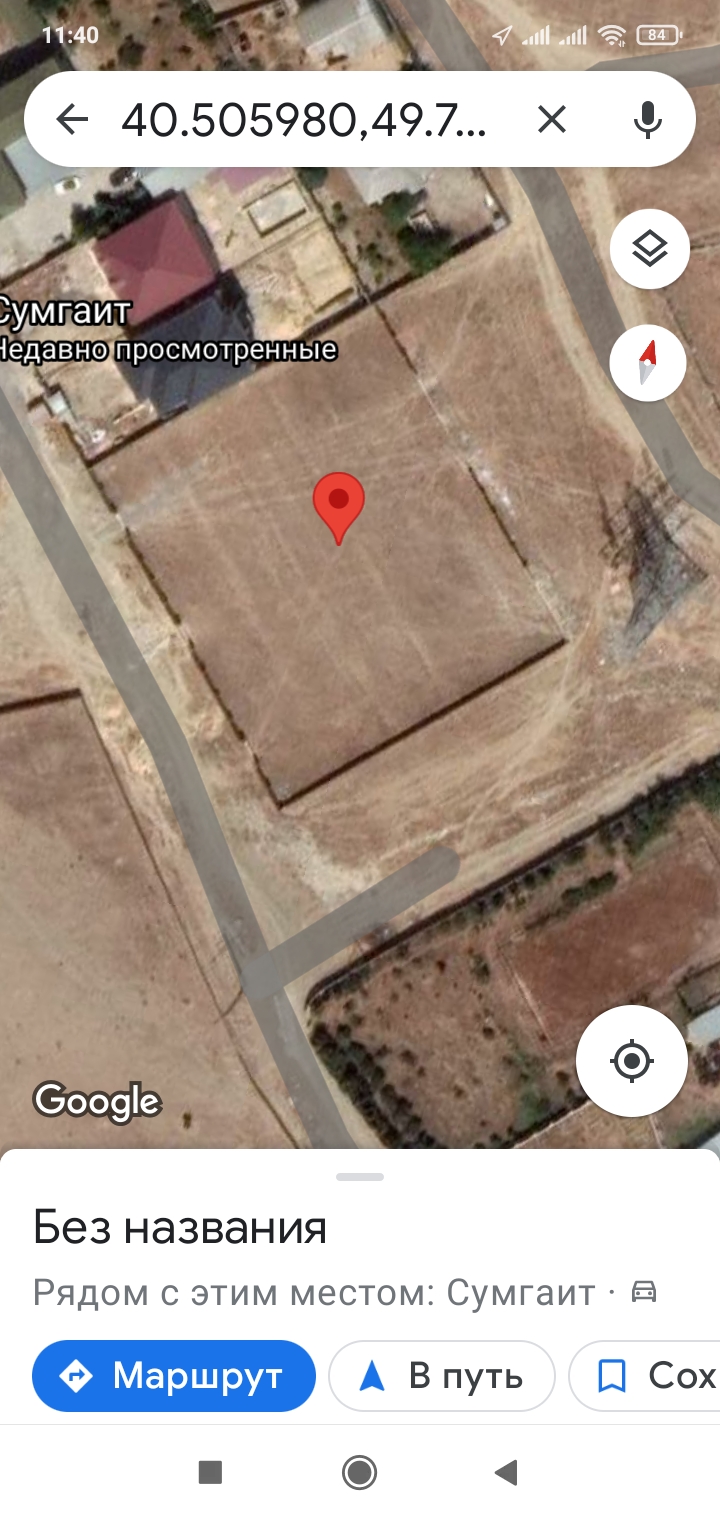
Task: Start navigation with В путь
Action: tap(441, 1376)
